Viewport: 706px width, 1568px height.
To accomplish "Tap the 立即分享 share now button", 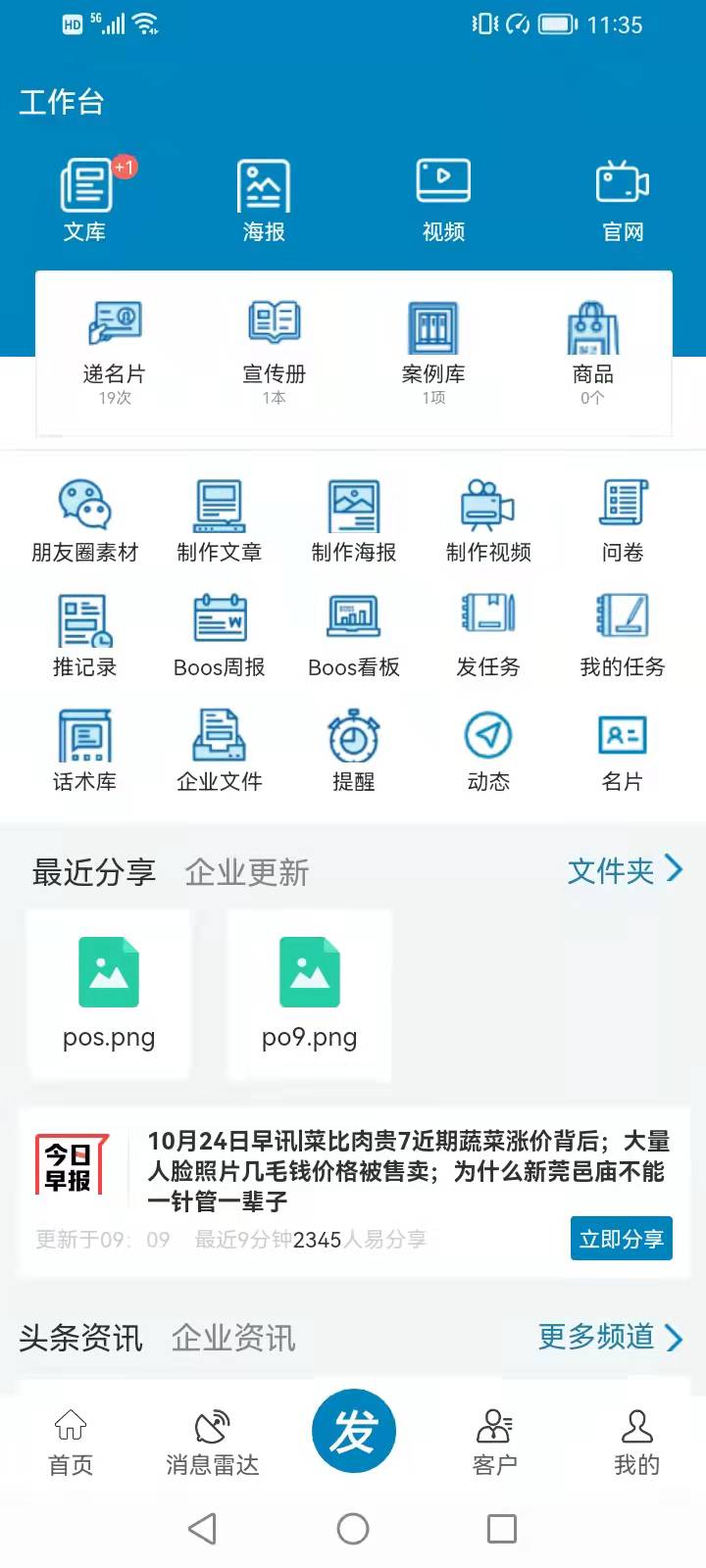I will point(622,1239).
